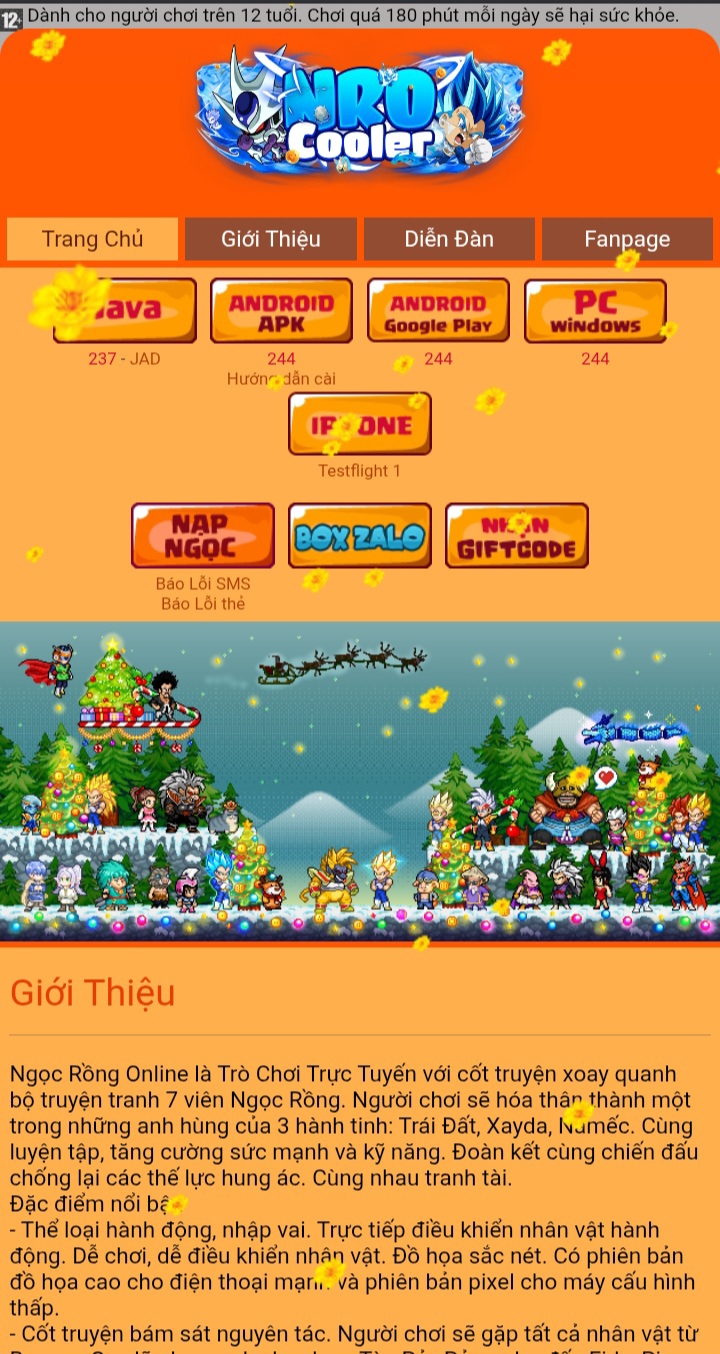Open the Báo Lỗi SMS link
Screen dimensions: 720x1354
[203, 584]
